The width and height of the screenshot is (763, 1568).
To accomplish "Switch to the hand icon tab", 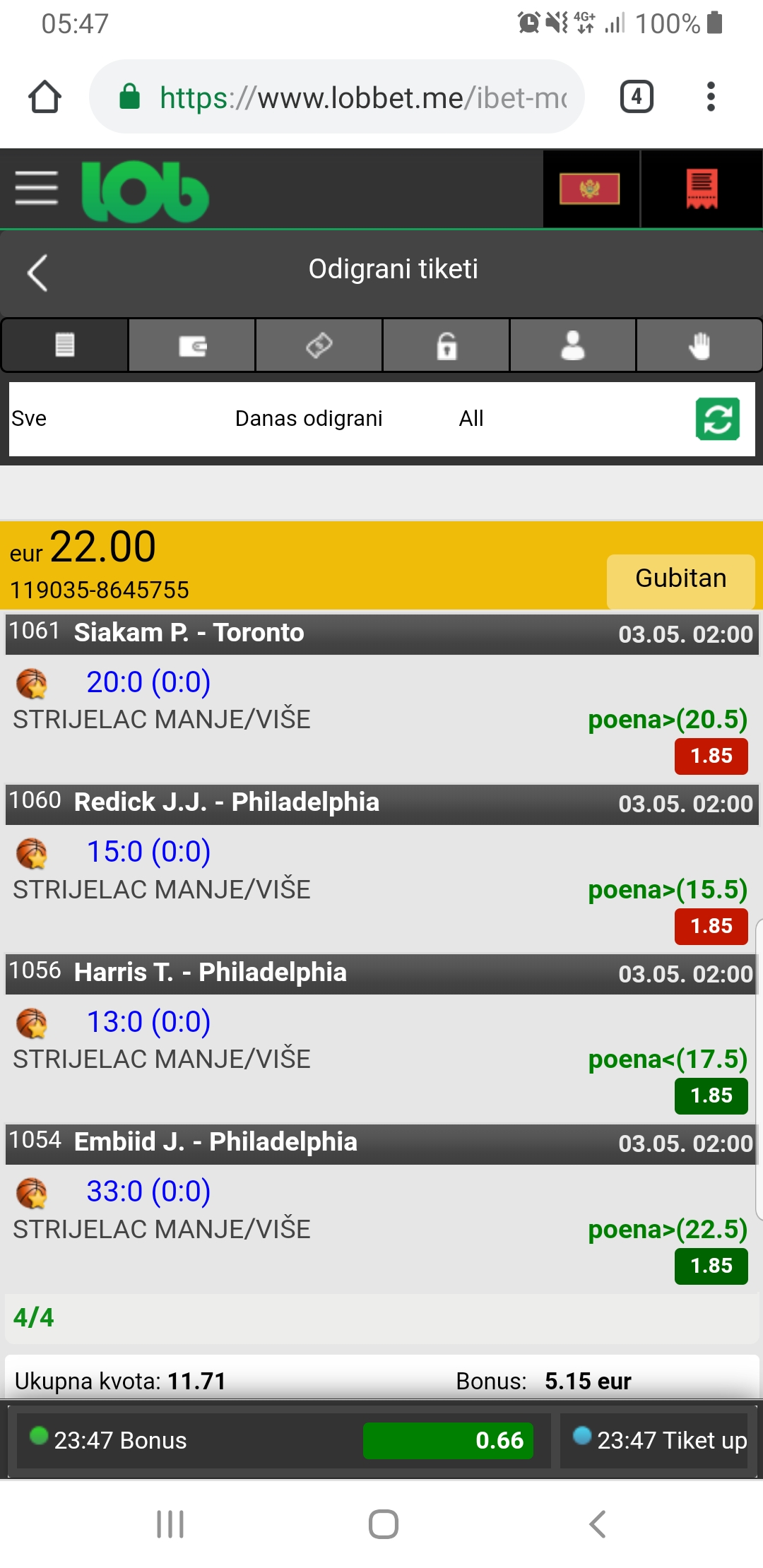I will pos(699,345).
